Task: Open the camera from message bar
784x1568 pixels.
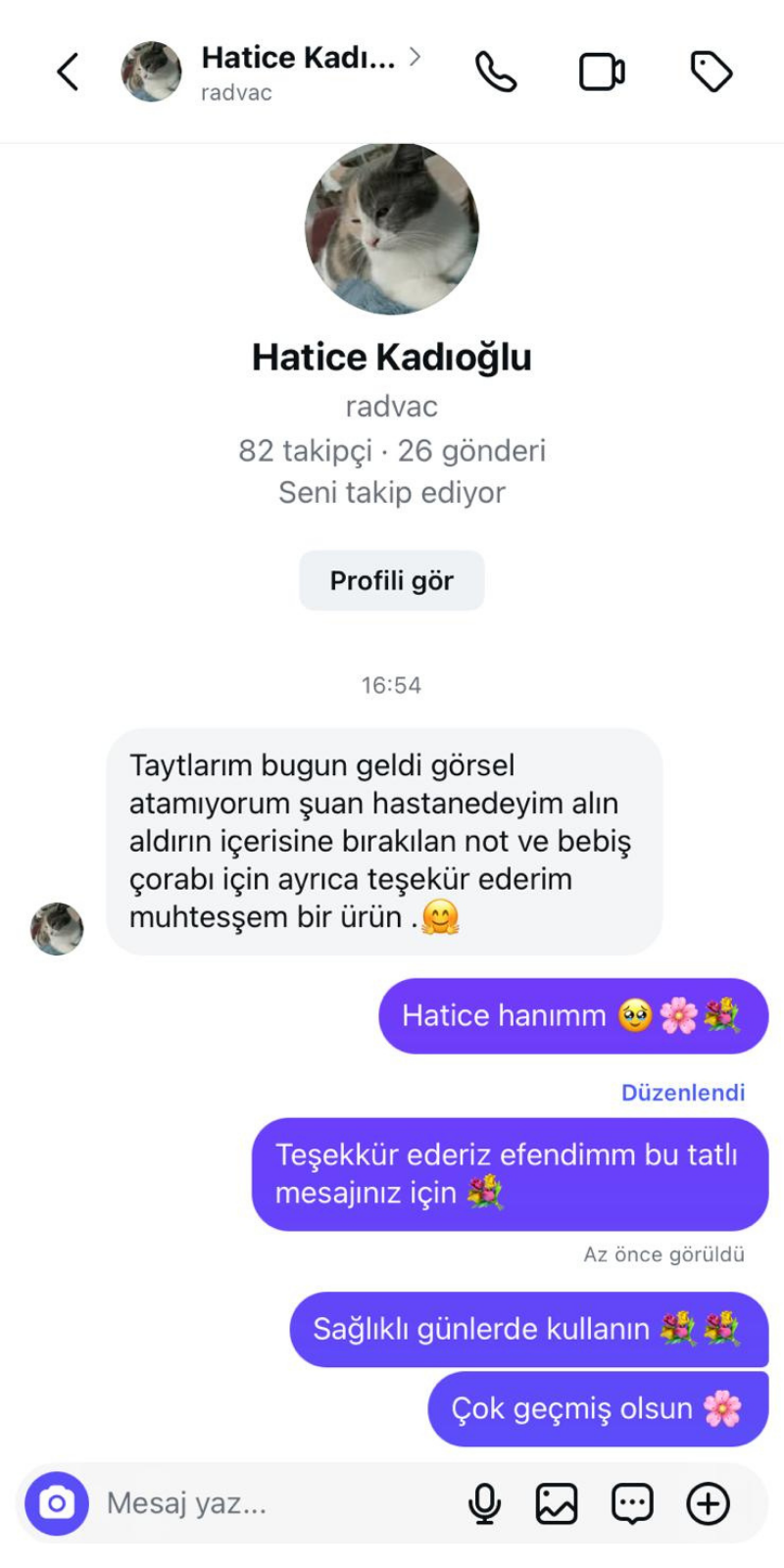Action: click(x=57, y=1503)
